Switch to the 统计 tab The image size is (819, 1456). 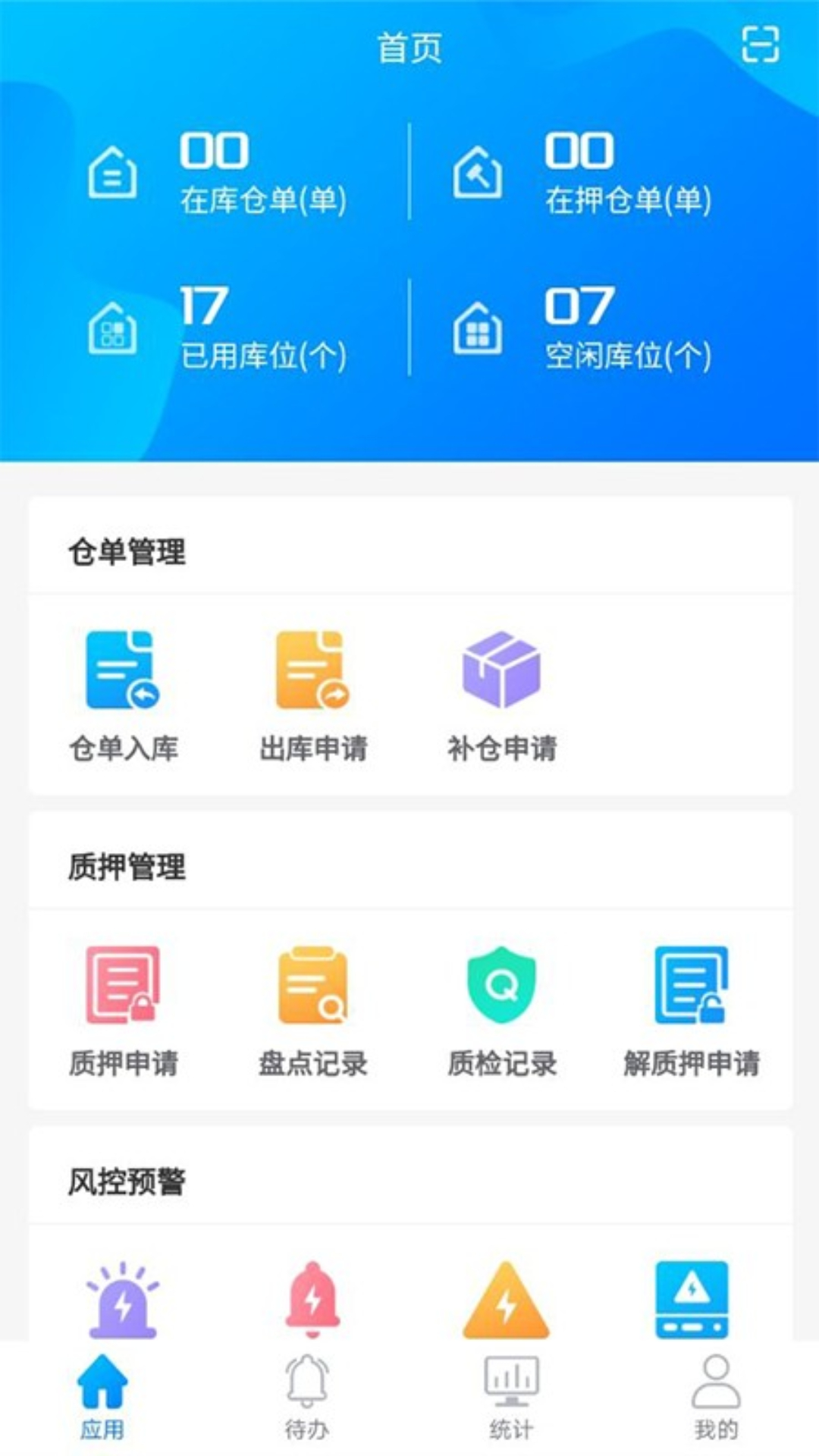click(x=512, y=1397)
